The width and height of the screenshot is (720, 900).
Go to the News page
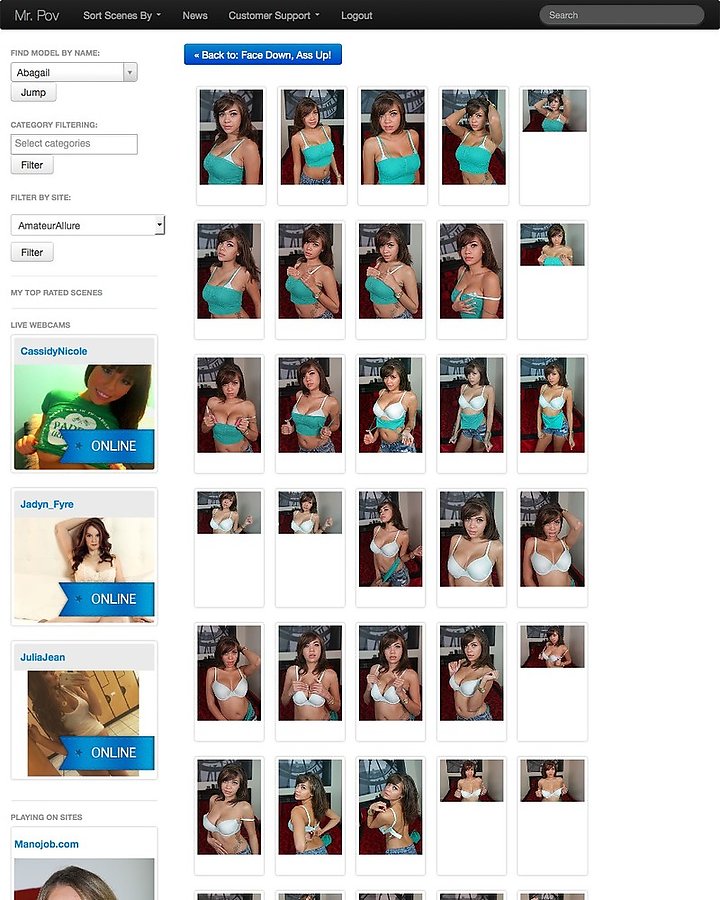(x=195, y=15)
